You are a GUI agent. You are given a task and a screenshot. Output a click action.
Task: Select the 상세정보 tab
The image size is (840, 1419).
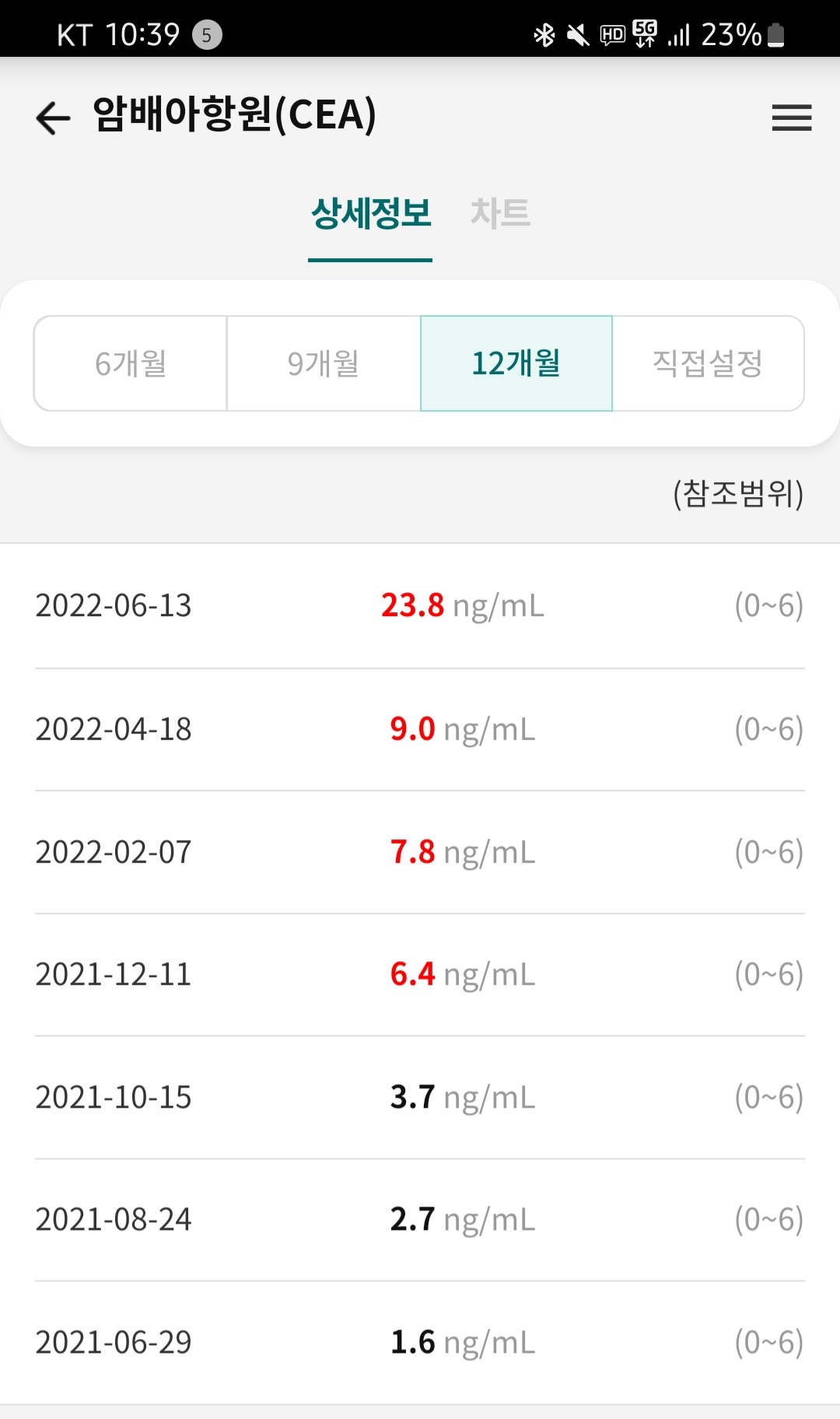click(x=371, y=213)
